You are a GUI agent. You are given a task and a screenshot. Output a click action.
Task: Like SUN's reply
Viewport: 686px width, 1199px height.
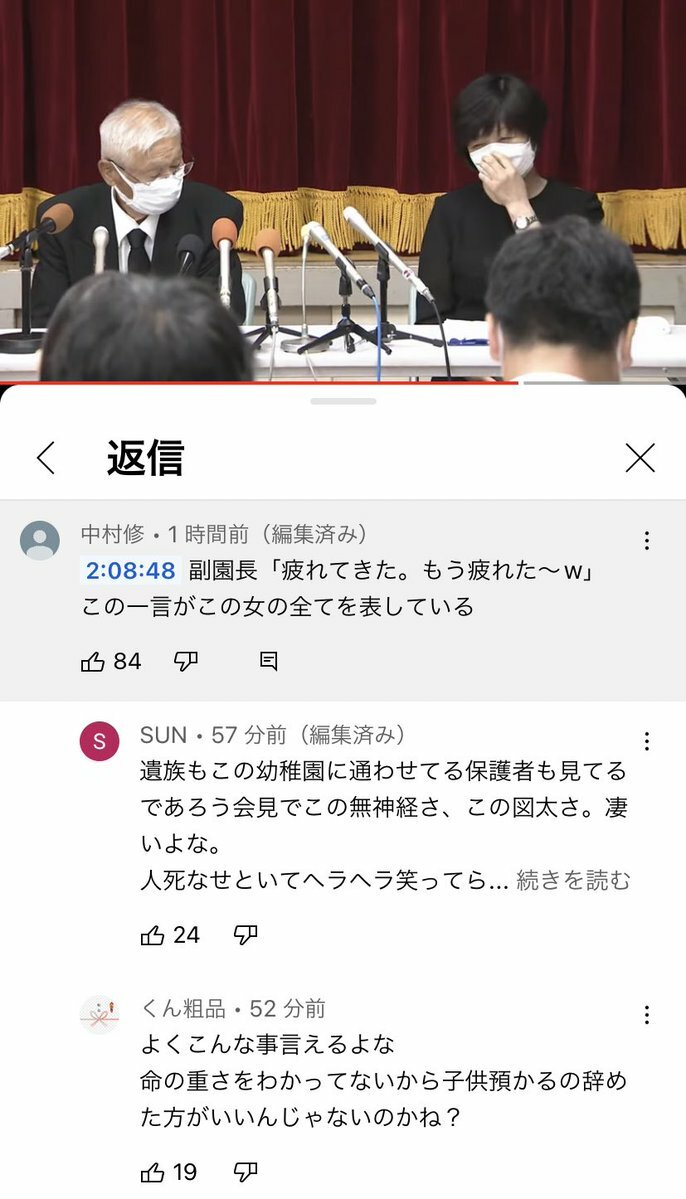pyautogui.click(x=153, y=935)
